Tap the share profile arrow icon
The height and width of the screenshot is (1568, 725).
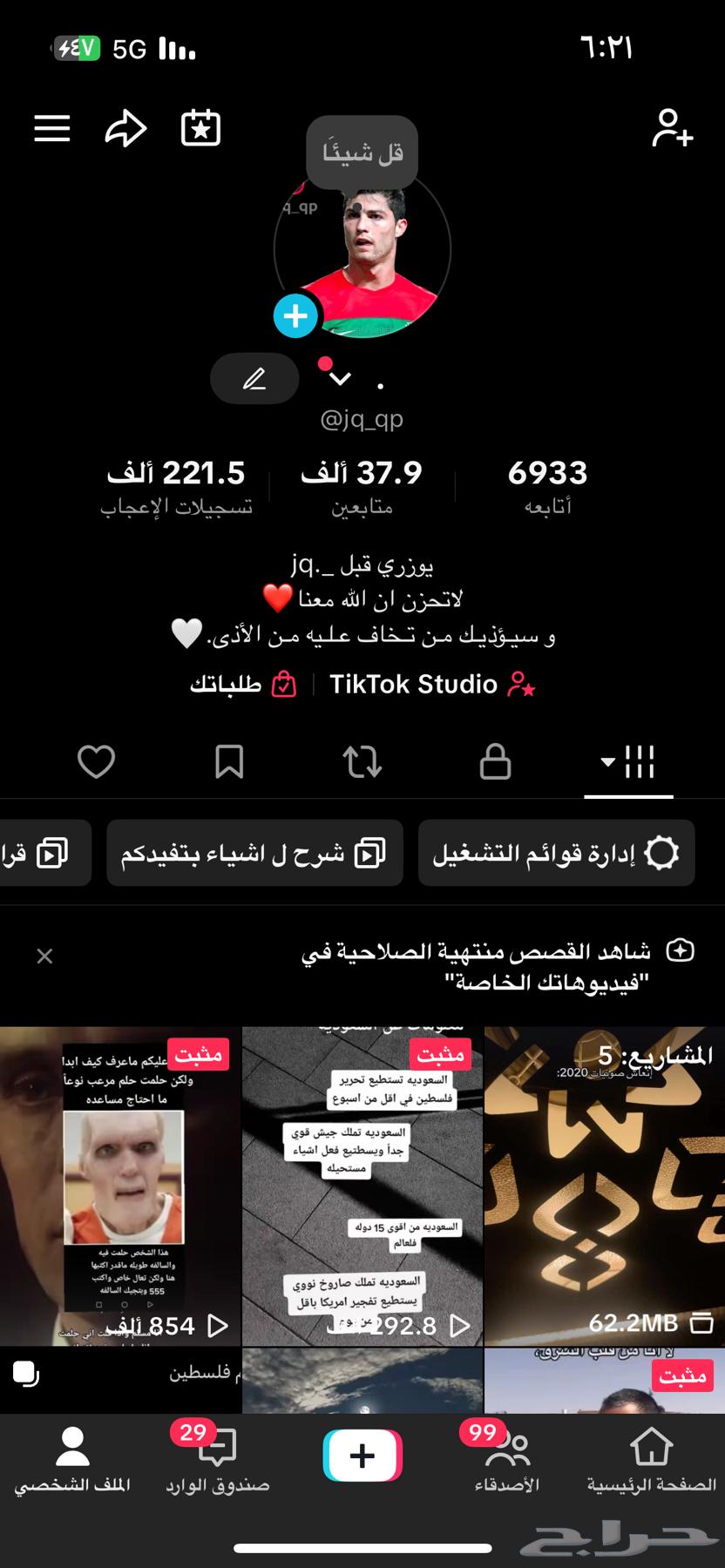(125, 128)
